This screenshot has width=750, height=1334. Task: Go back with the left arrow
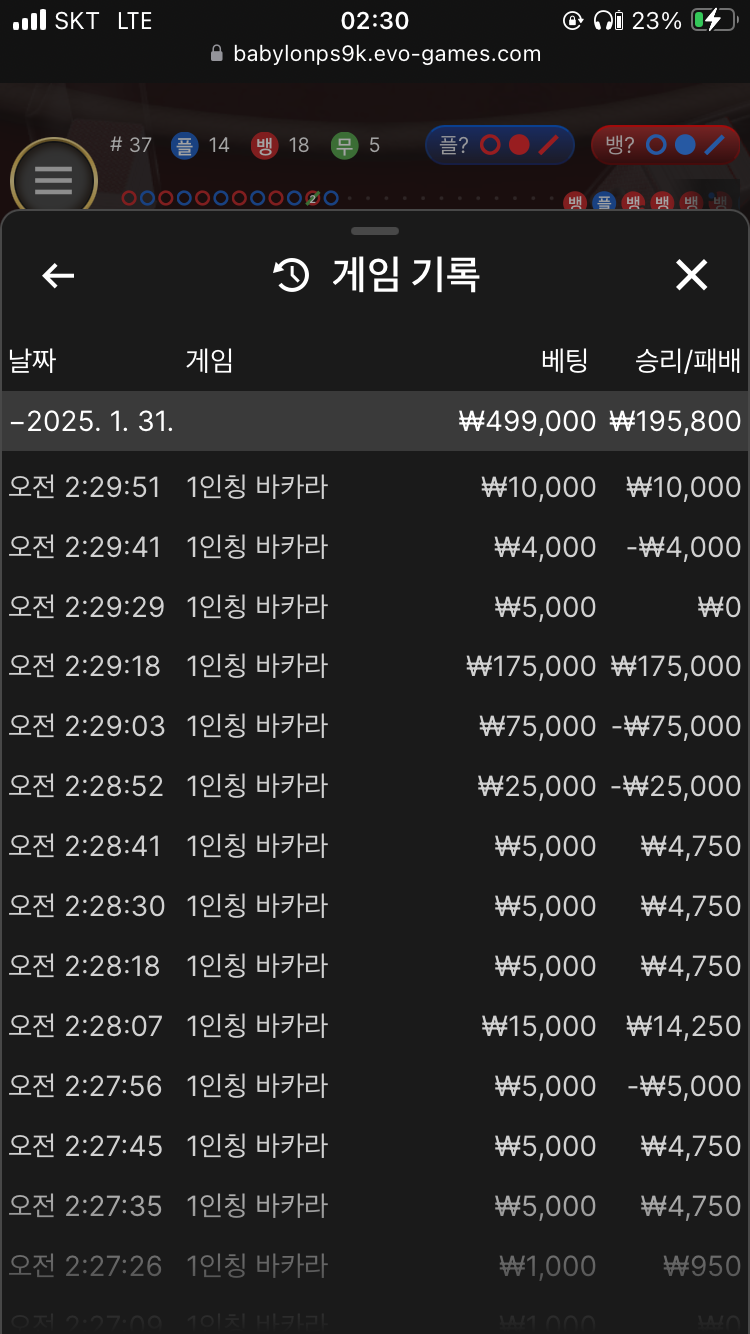58,275
